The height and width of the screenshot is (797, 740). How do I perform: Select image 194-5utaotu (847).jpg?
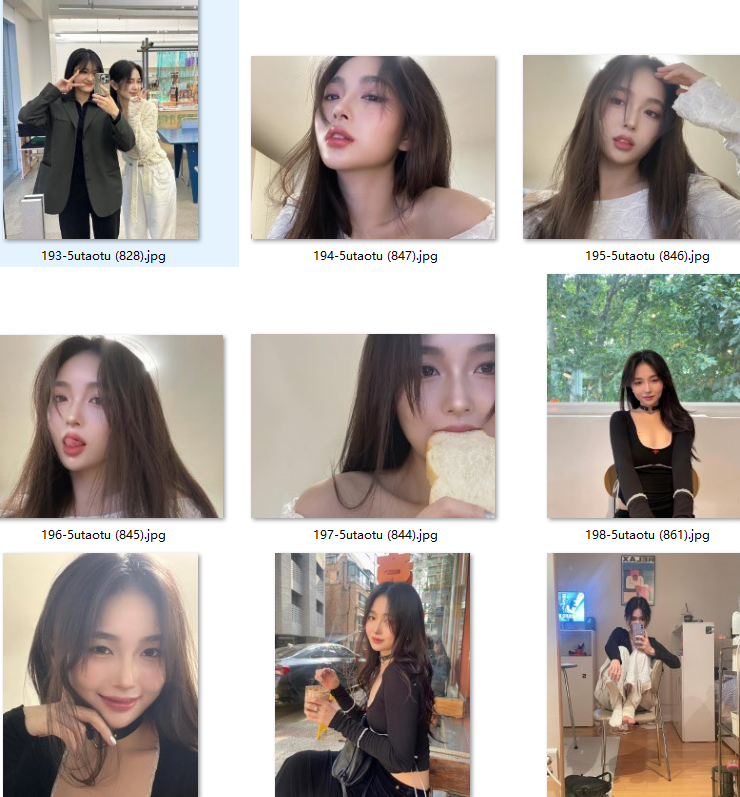[373, 147]
